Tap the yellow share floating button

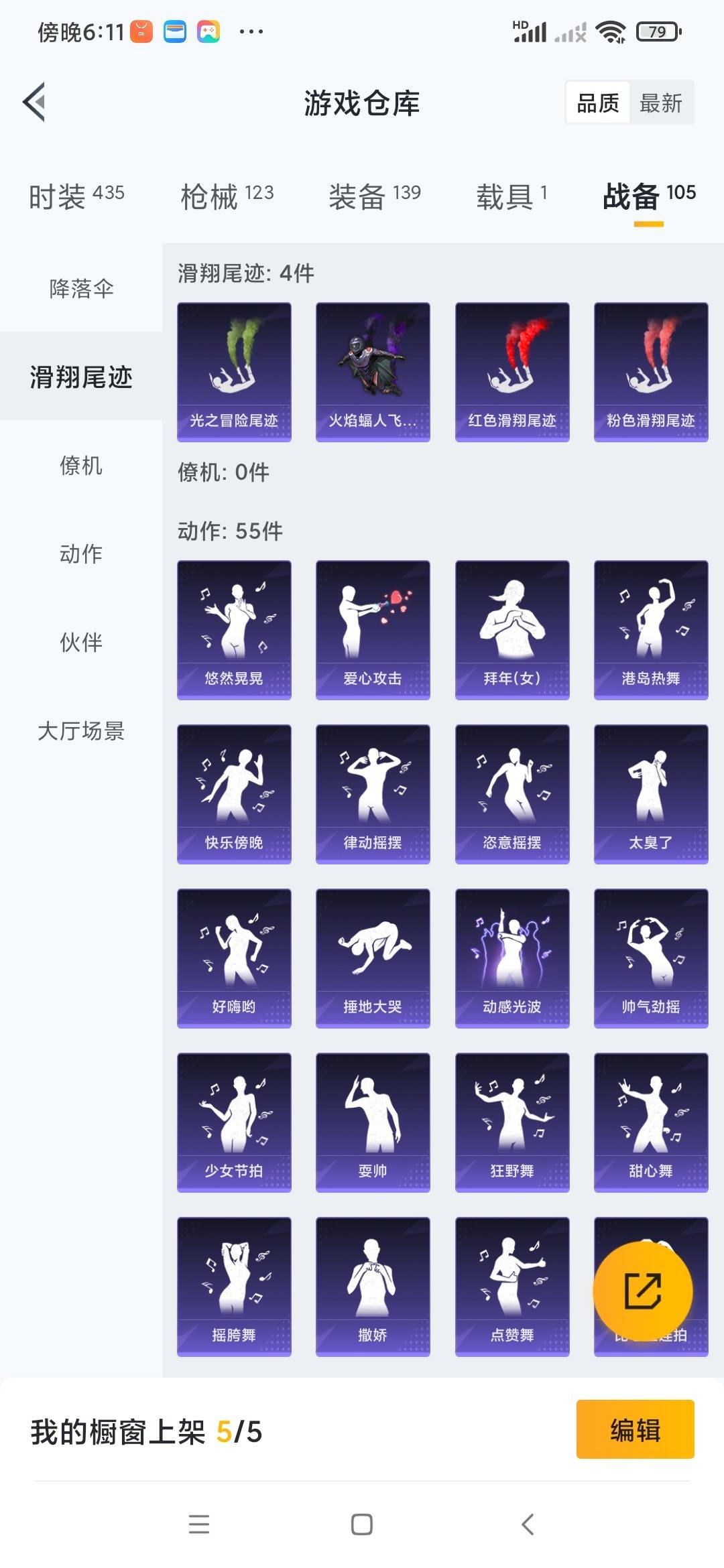pos(642,1291)
